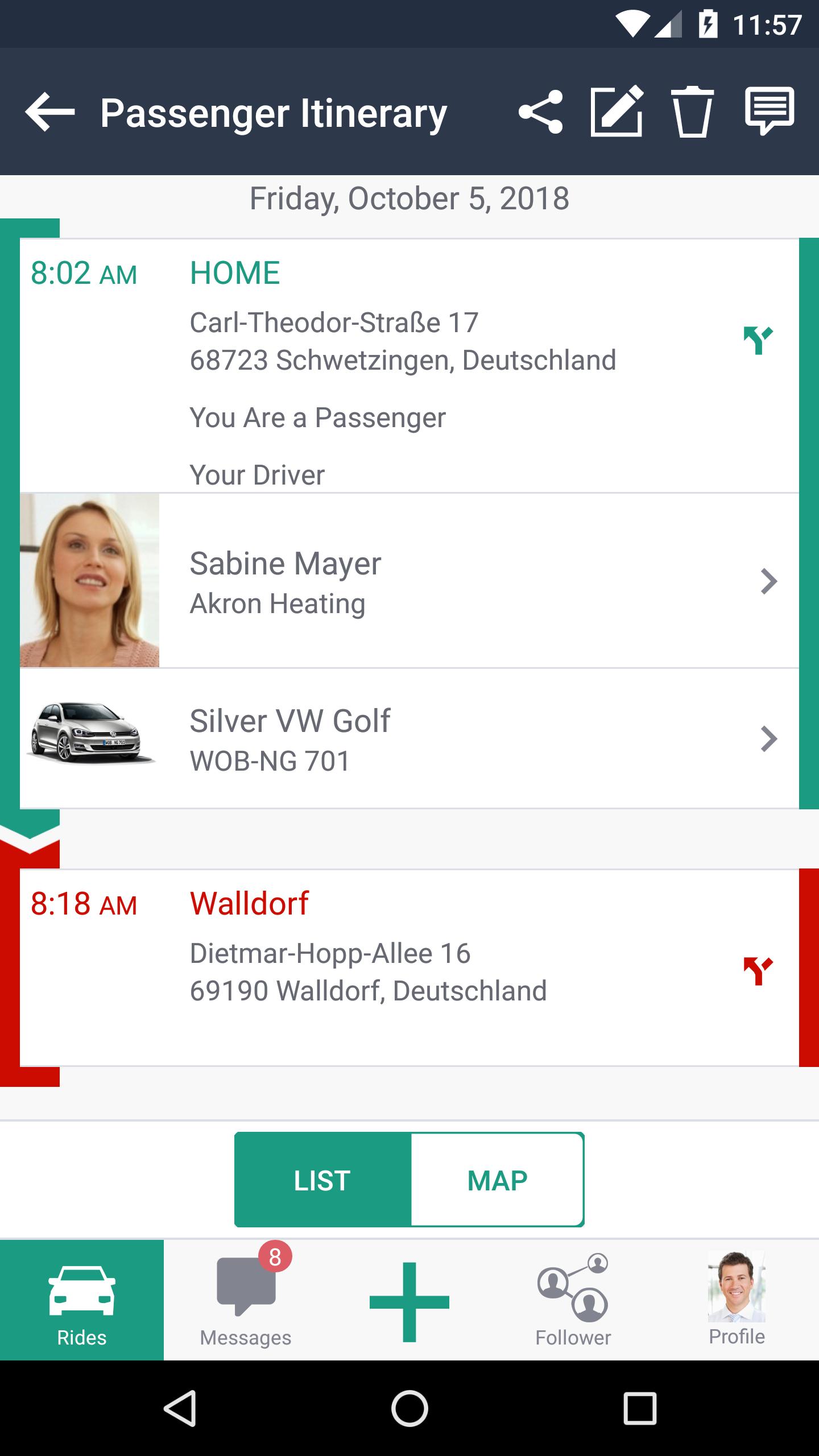Tap the system home button
Image resolution: width=819 pixels, height=1456 pixels.
pos(409,1408)
